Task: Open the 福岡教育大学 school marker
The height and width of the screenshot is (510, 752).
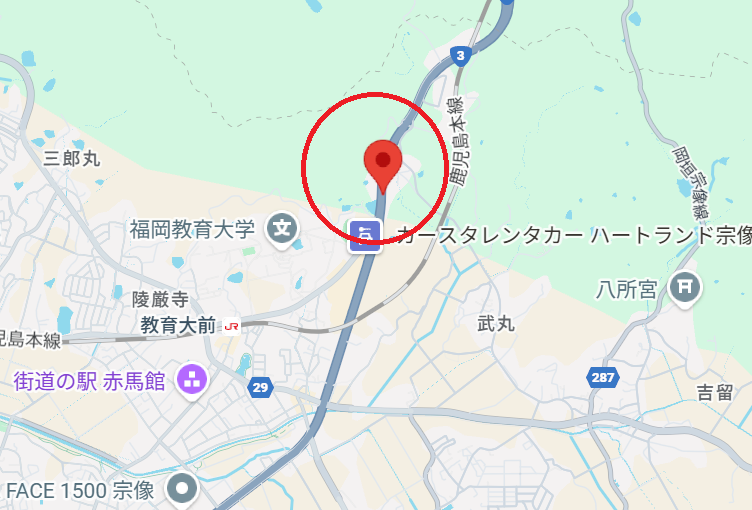Action: pos(283,229)
